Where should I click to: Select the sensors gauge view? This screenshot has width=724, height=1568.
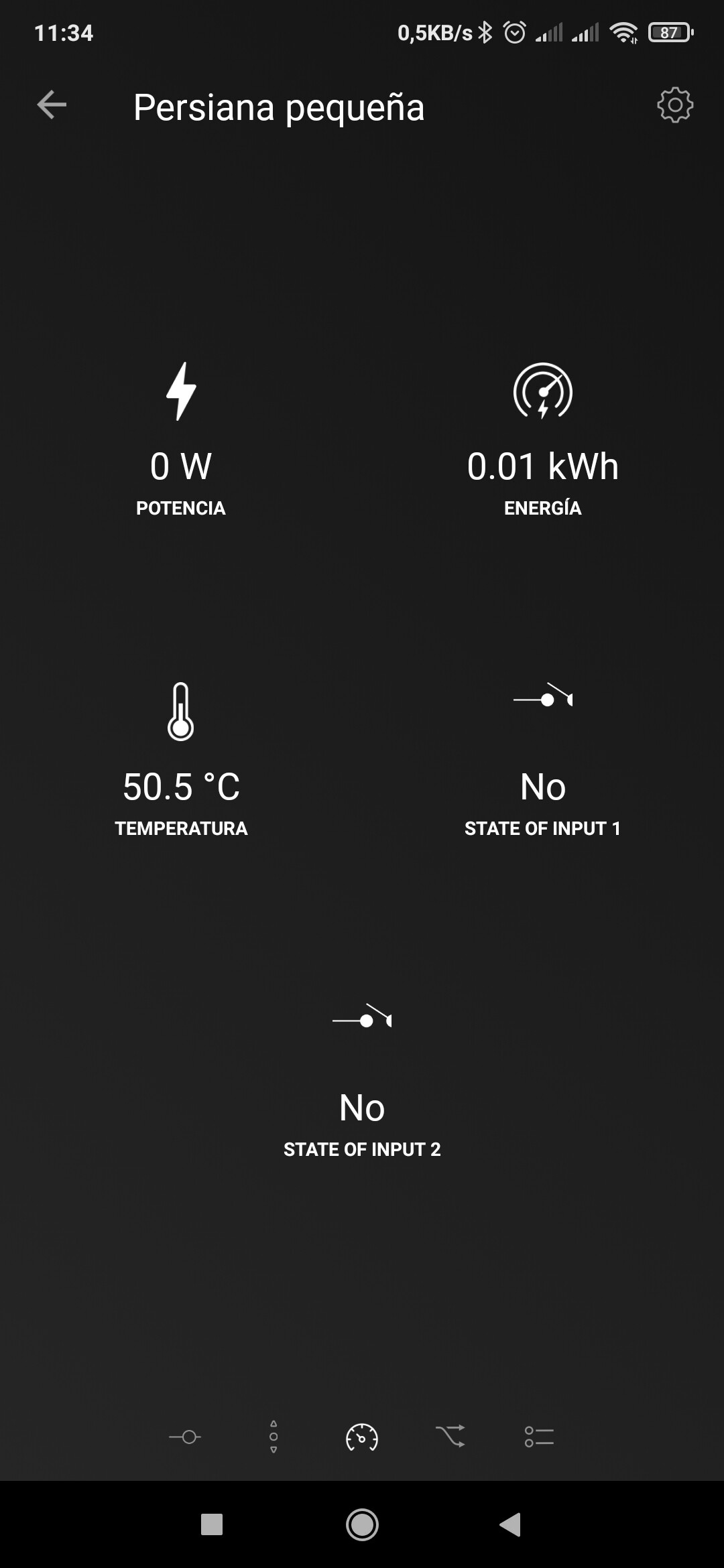click(362, 1437)
